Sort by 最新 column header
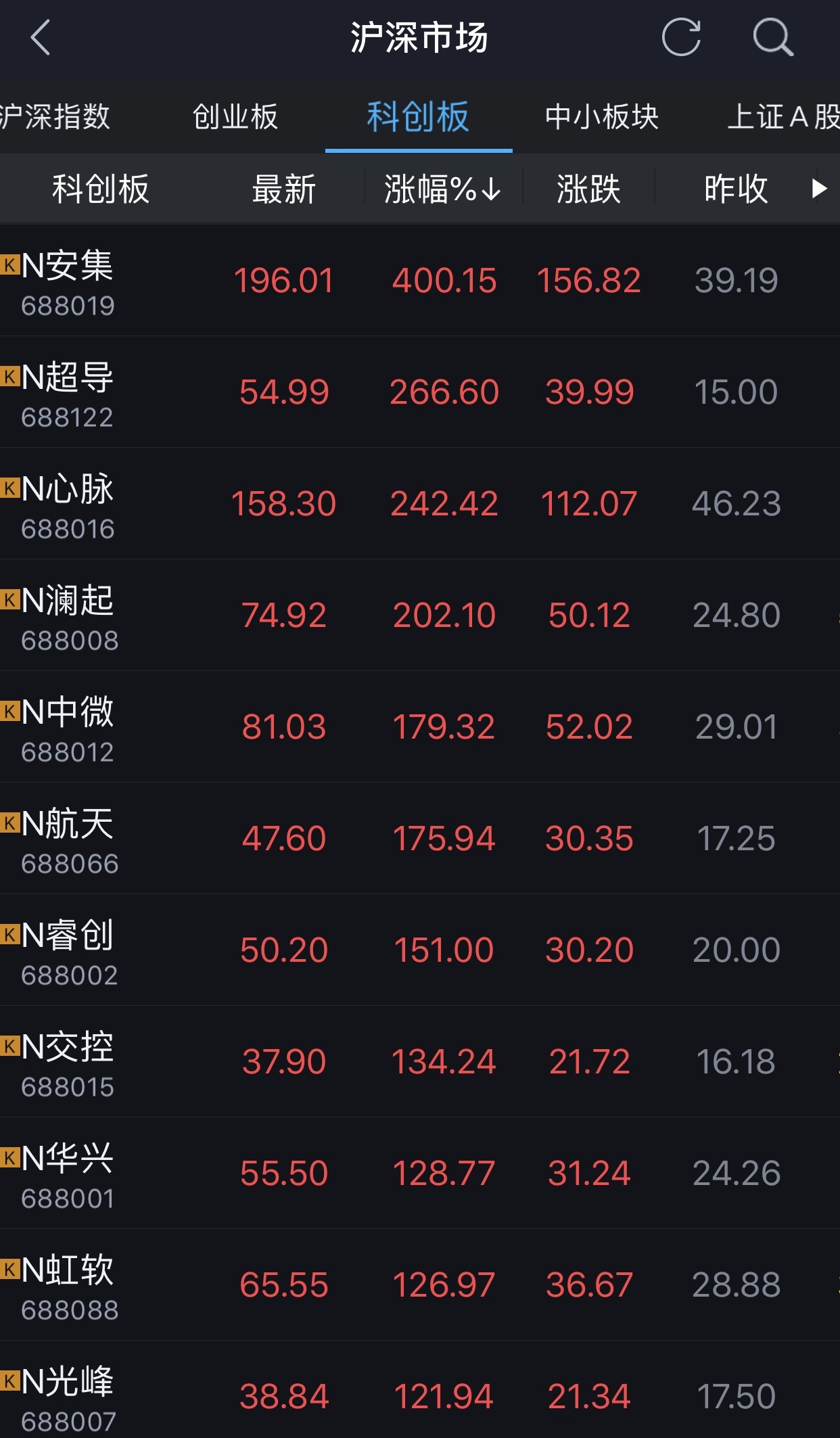Screen dimensions: 840x1438 coord(284,189)
